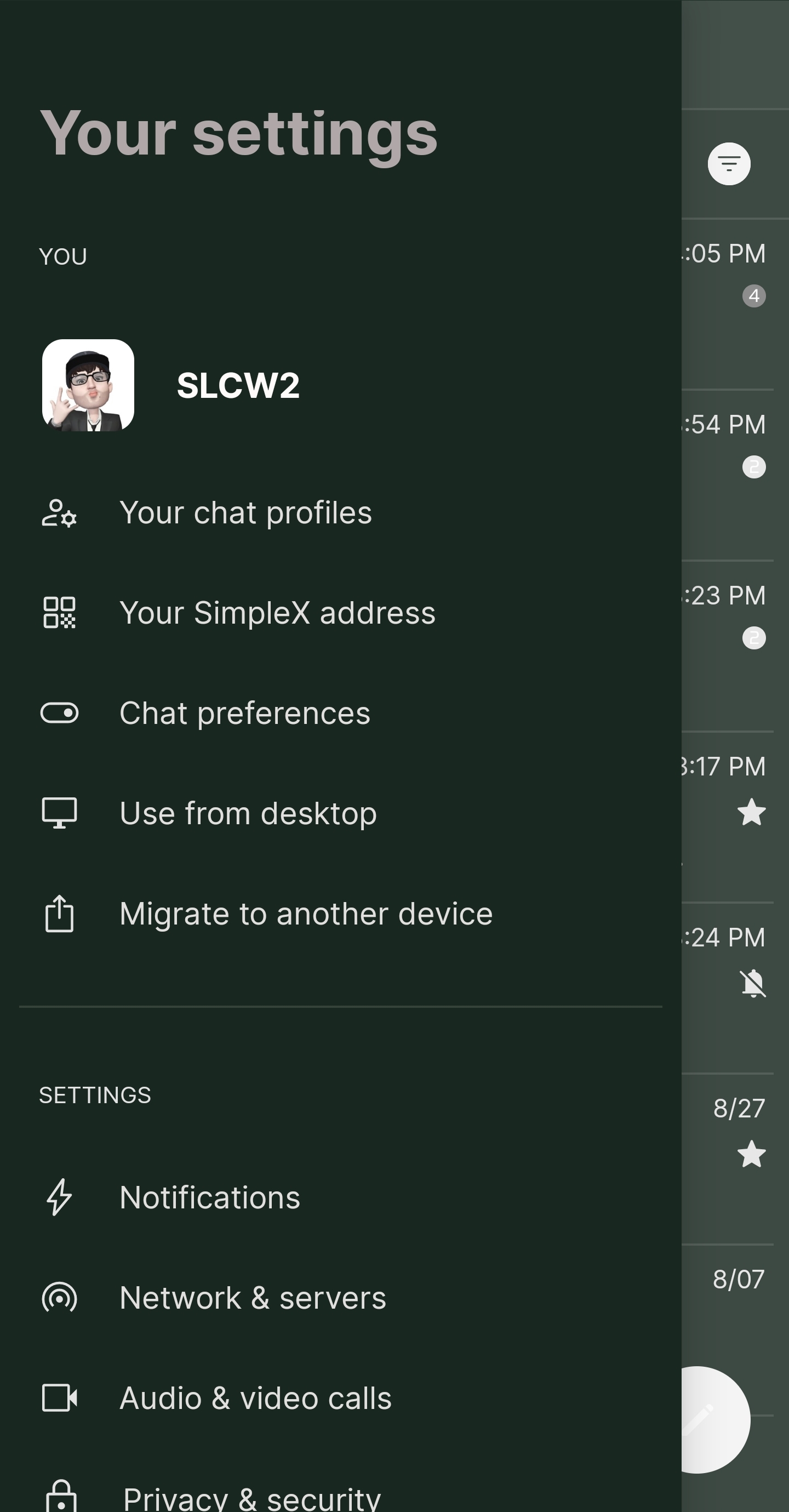Open Your chat profiles
789x1512 pixels.
point(245,513)
